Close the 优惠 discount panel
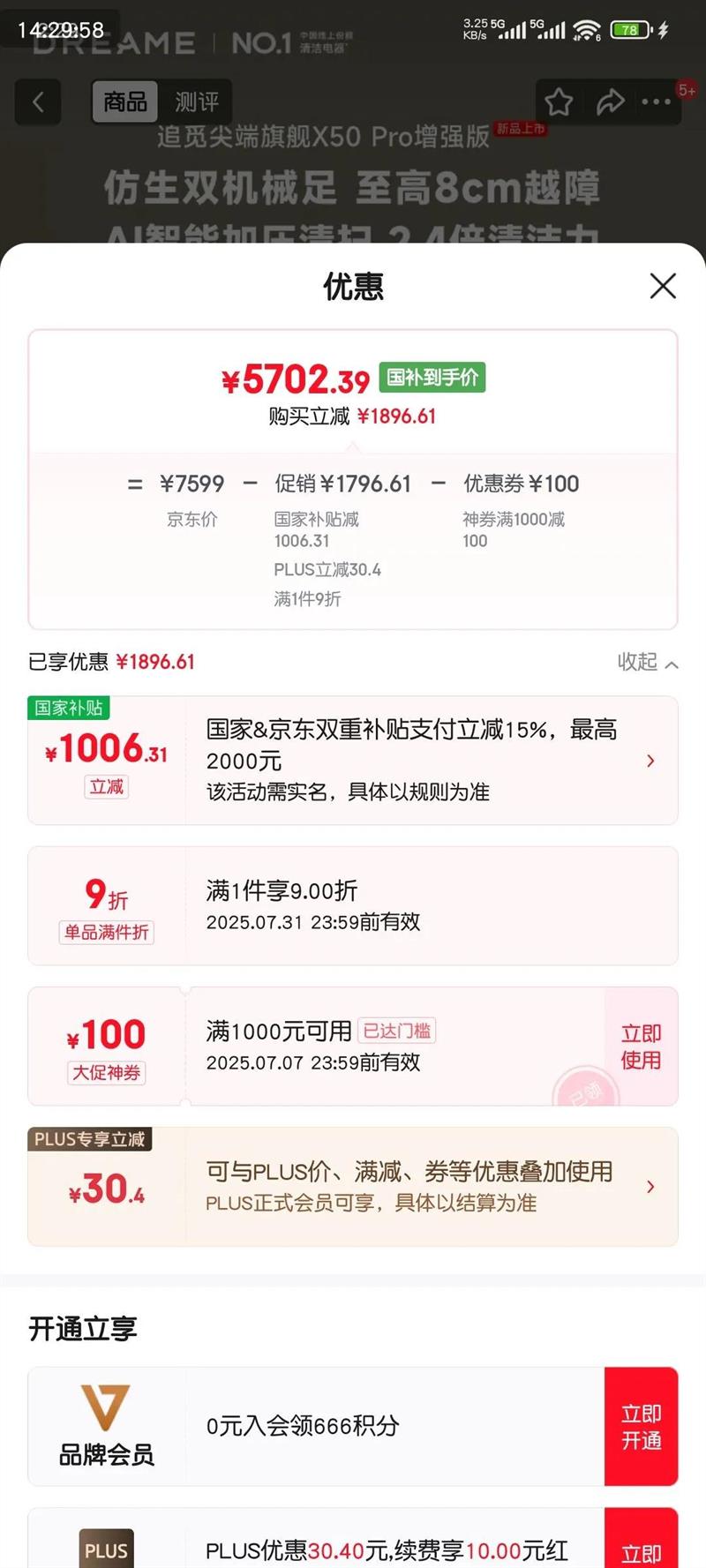706x1568 pixels. [x=663, y=286]
